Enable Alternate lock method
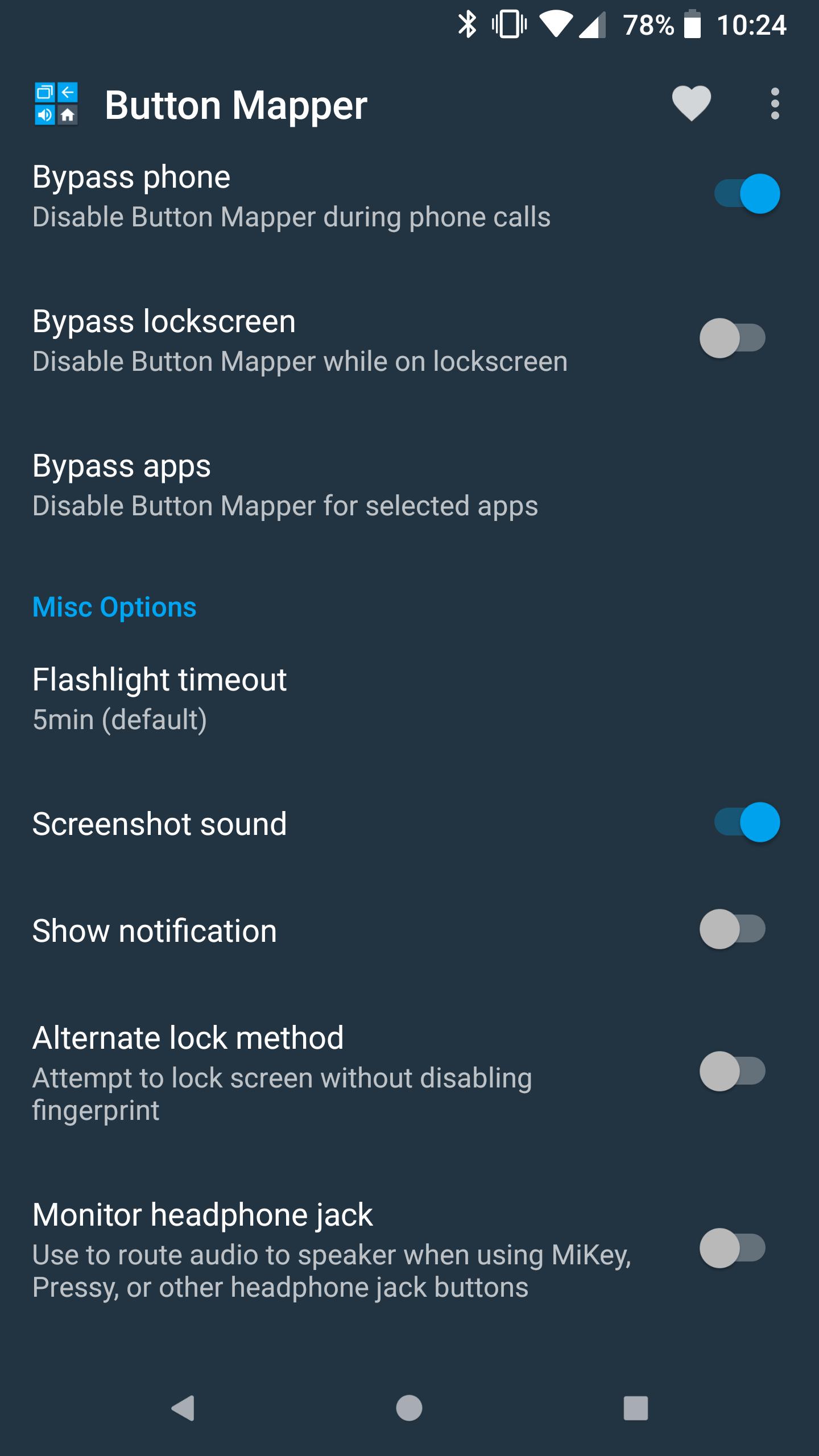This screenshot has width=819, height=1456. click(x=733, y=1072)
